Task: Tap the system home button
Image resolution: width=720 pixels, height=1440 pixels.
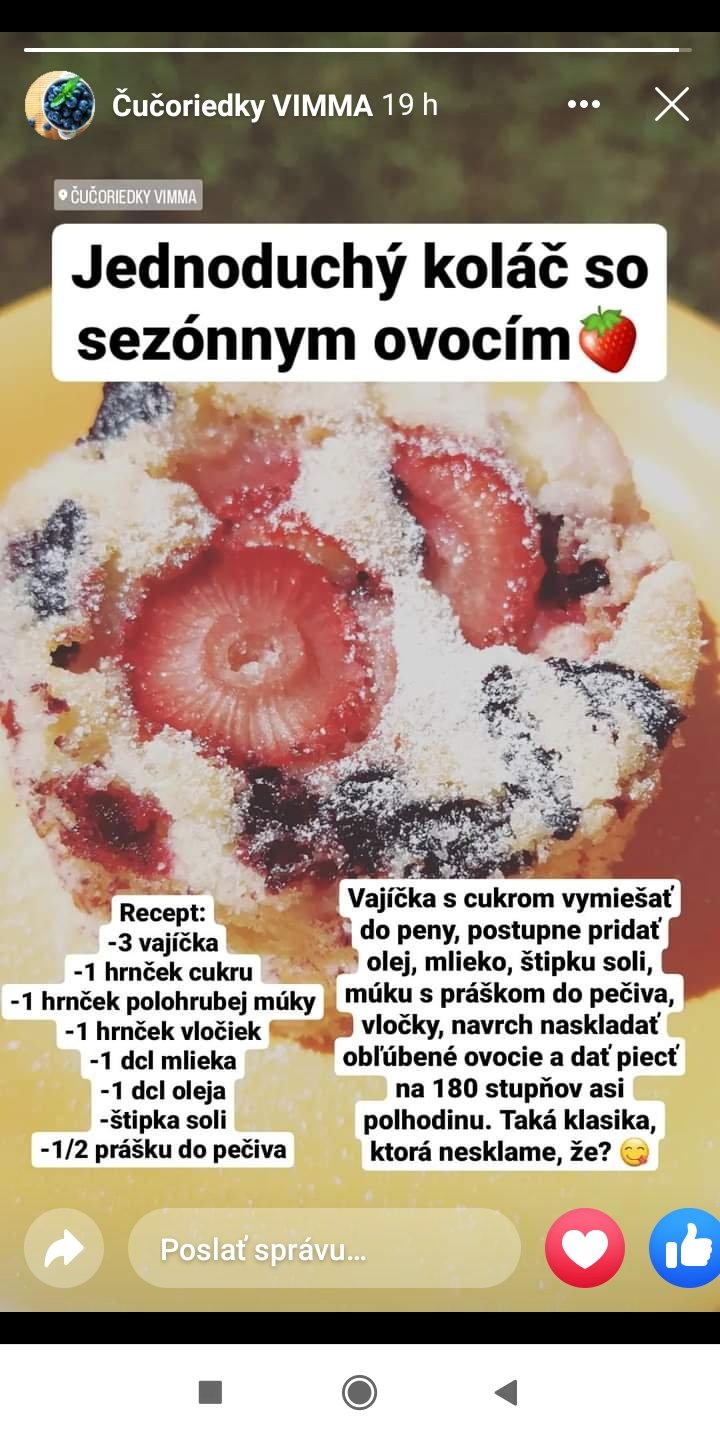Action: (359, 1392)
